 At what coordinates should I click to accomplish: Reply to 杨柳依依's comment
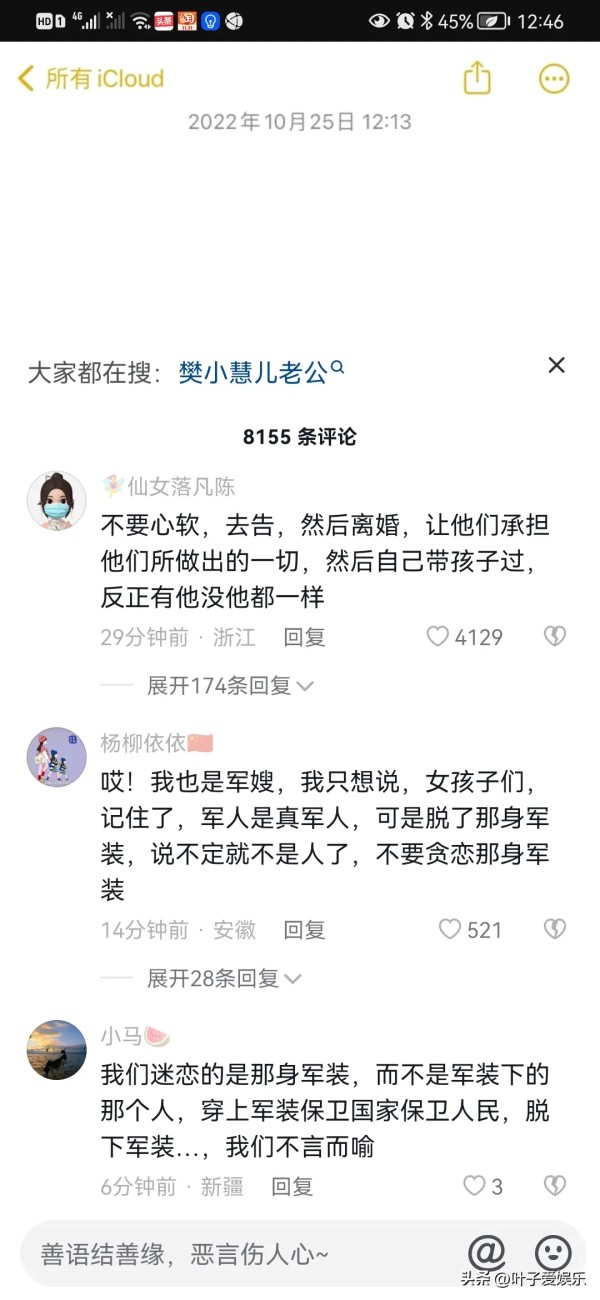pos(304,930)
